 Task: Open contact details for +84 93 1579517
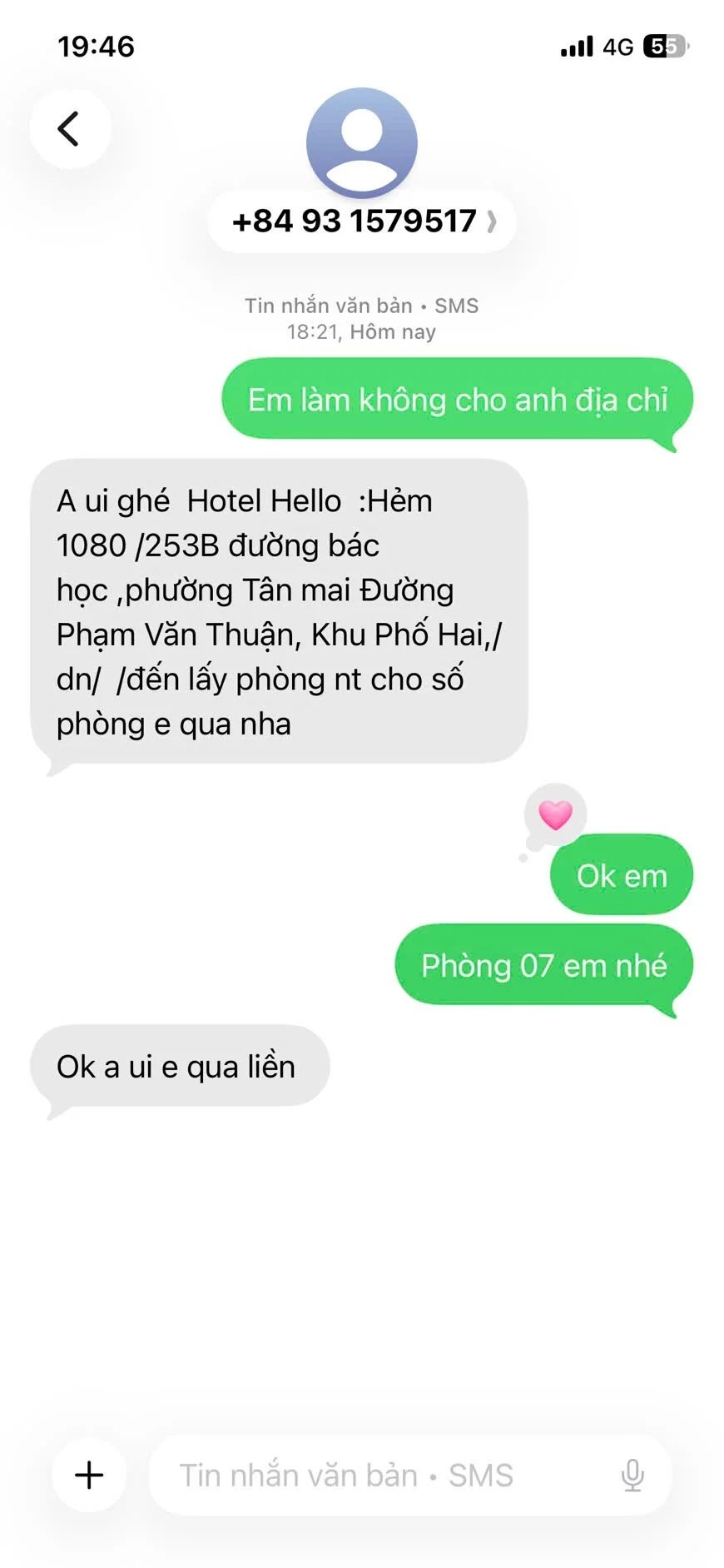pyautogui.click(x=362, y=222)
